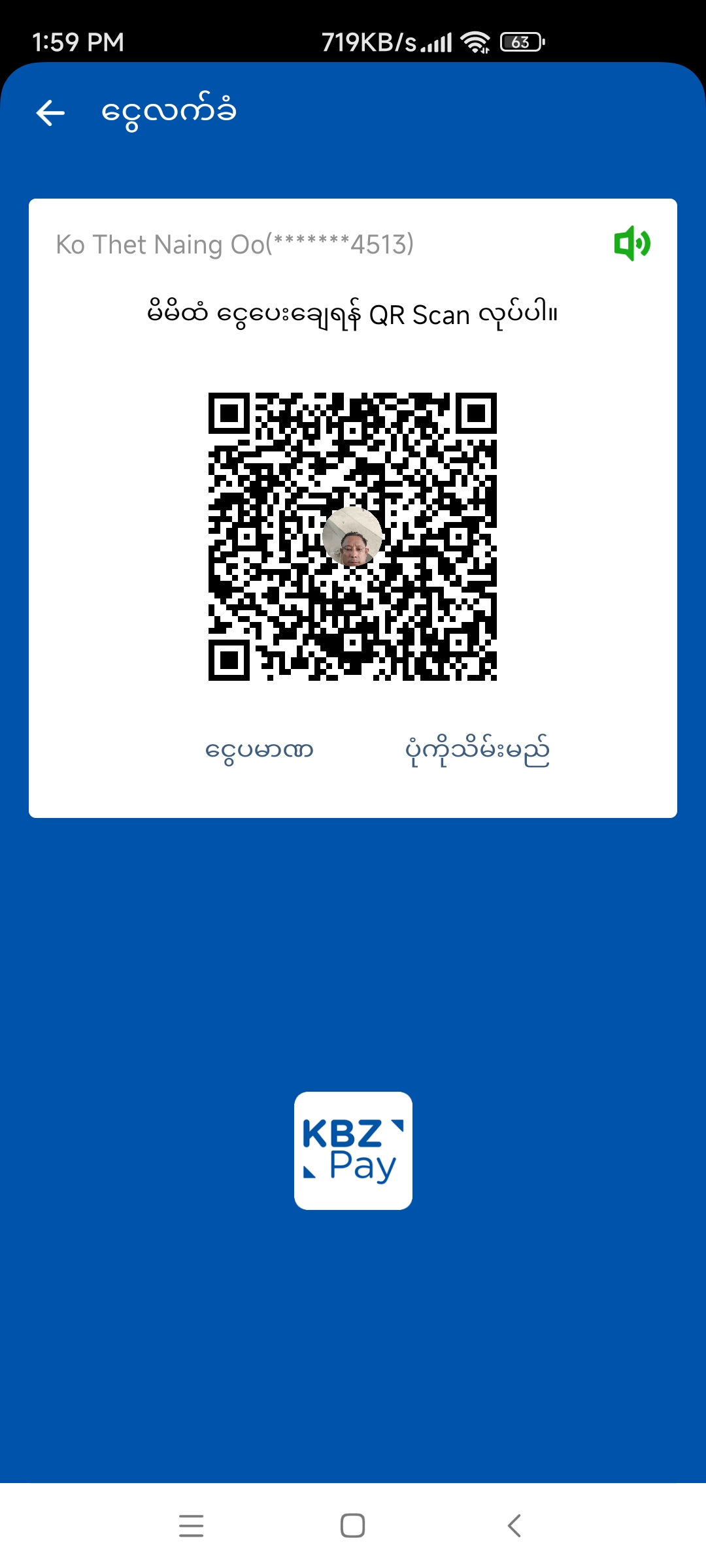The image size is (706, 1568).
Task: Go to the home screen
Action: [x=353, y=1526]
